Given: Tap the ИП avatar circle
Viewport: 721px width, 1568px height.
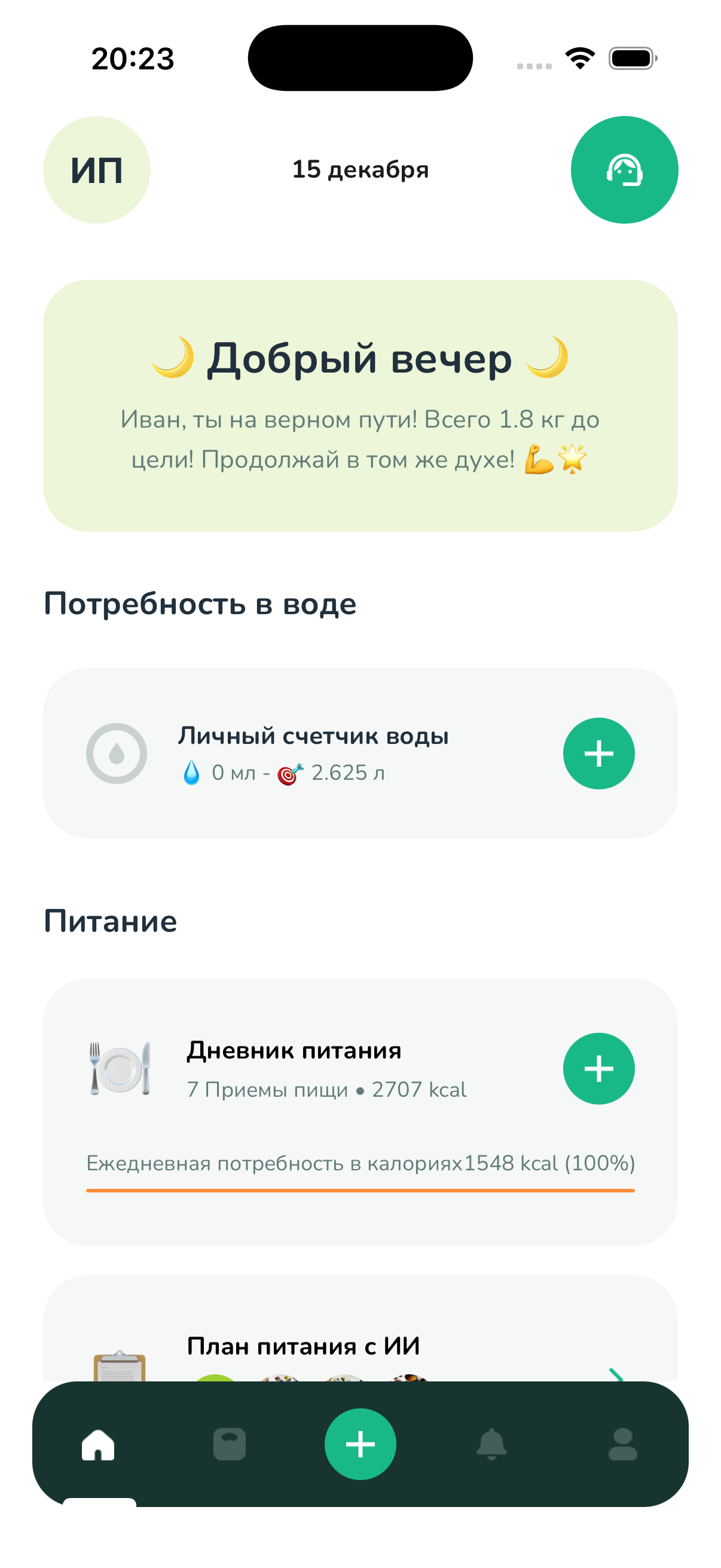Looking at the screenshot, I should pos(96,170).
